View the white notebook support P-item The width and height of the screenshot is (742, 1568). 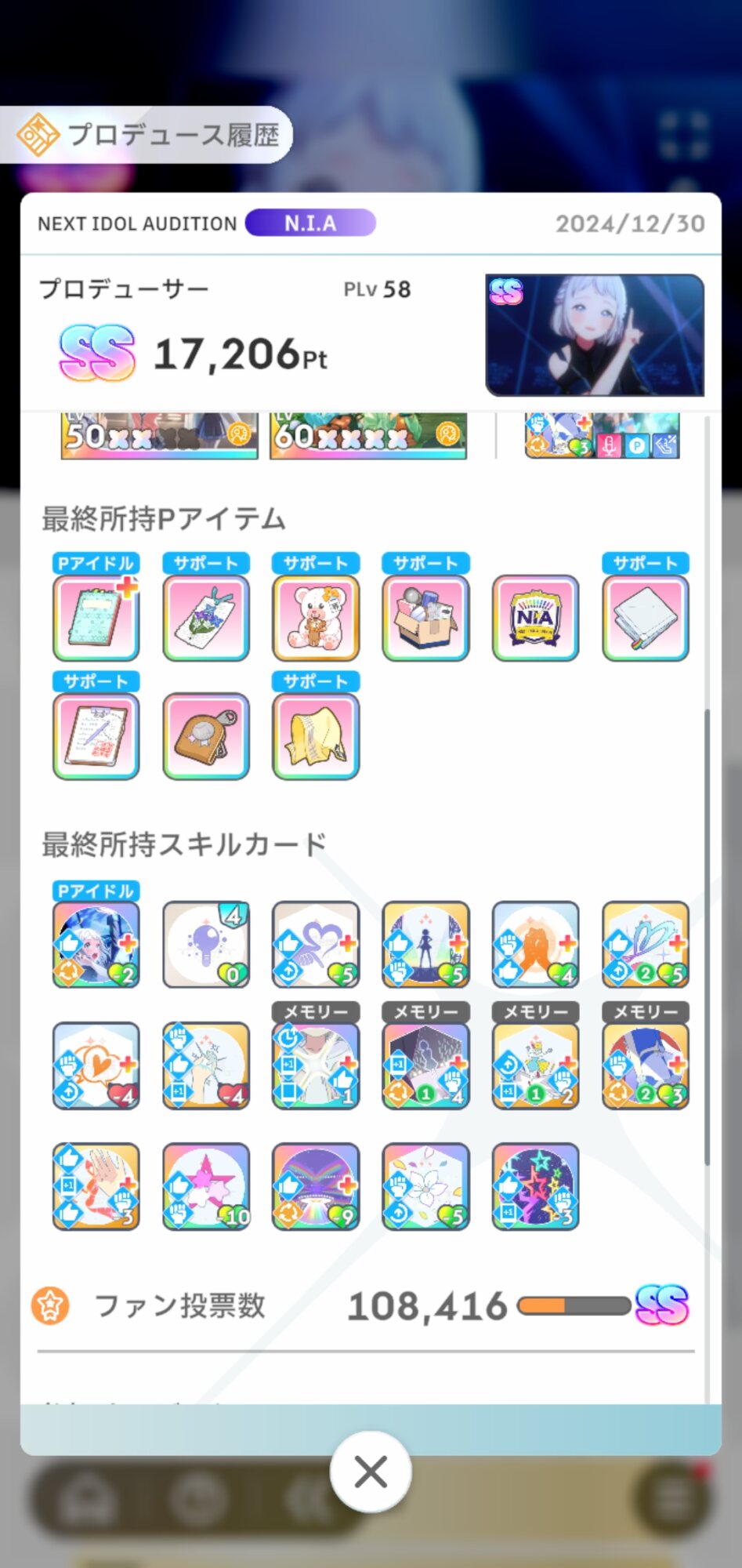(x=646, y=618)
